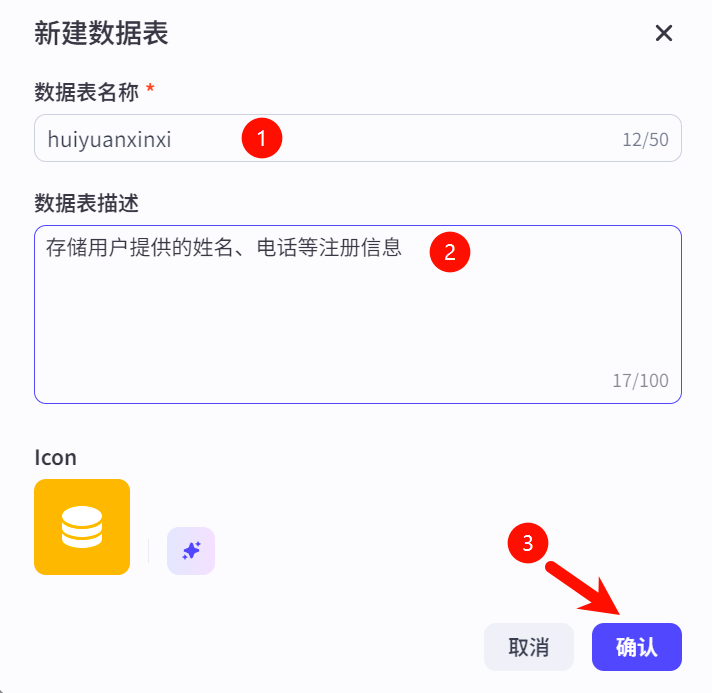The image size is (712, 693).
Task: Tap 取消 to cancel
Action: pos(528,647)
